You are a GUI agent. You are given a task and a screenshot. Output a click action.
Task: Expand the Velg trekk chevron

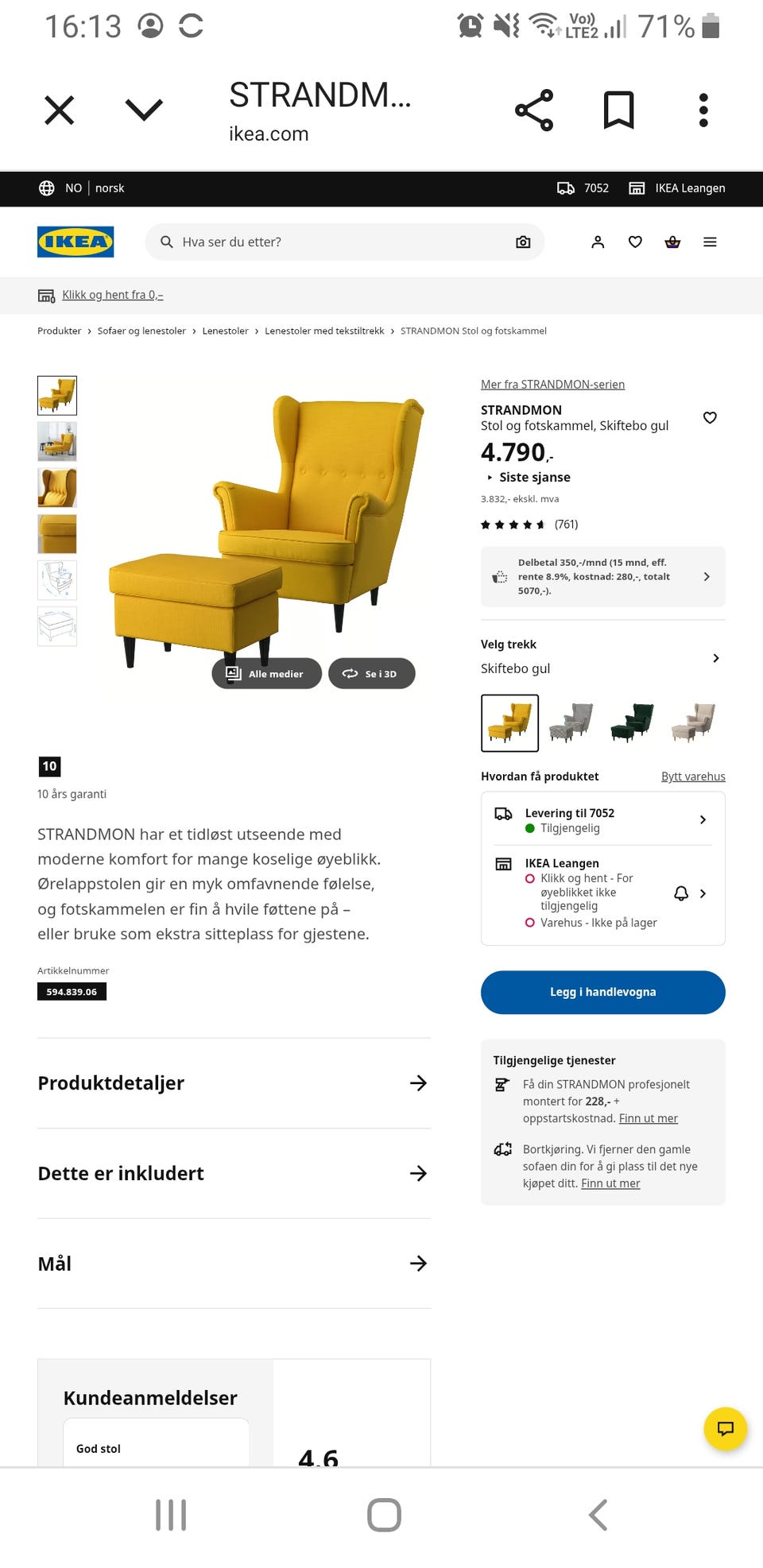(x=716, y=658)
